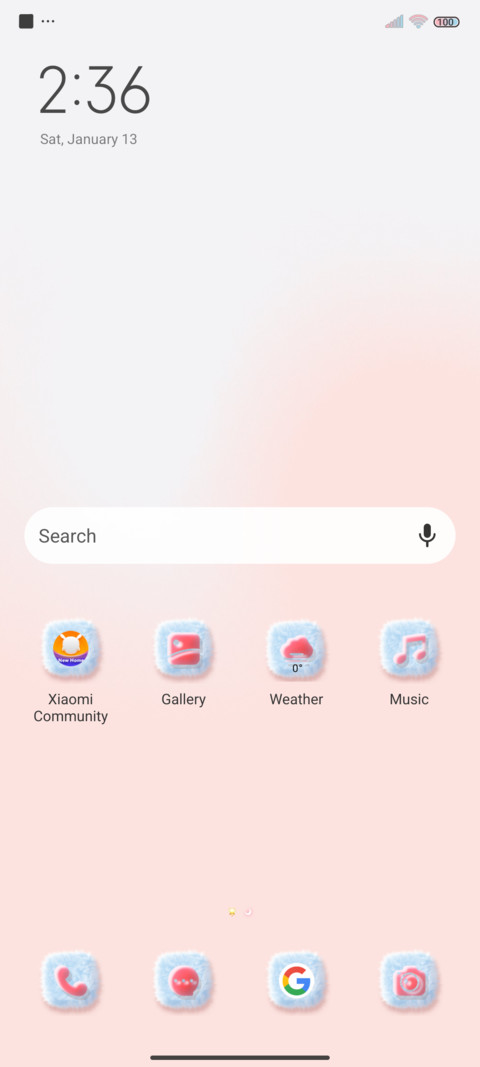Open the Phone dialer in the dock
The image size is (480, 1067).
(71, 981)
